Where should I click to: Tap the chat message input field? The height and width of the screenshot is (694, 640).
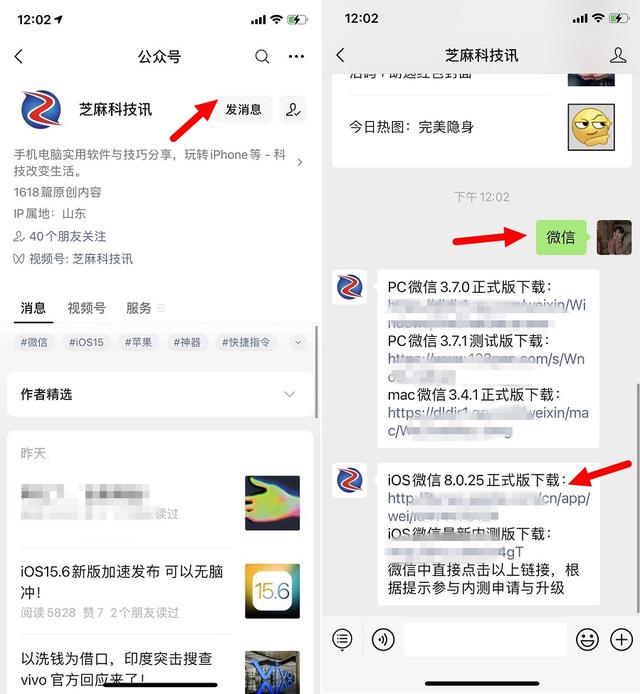click(x=485, y=640)
